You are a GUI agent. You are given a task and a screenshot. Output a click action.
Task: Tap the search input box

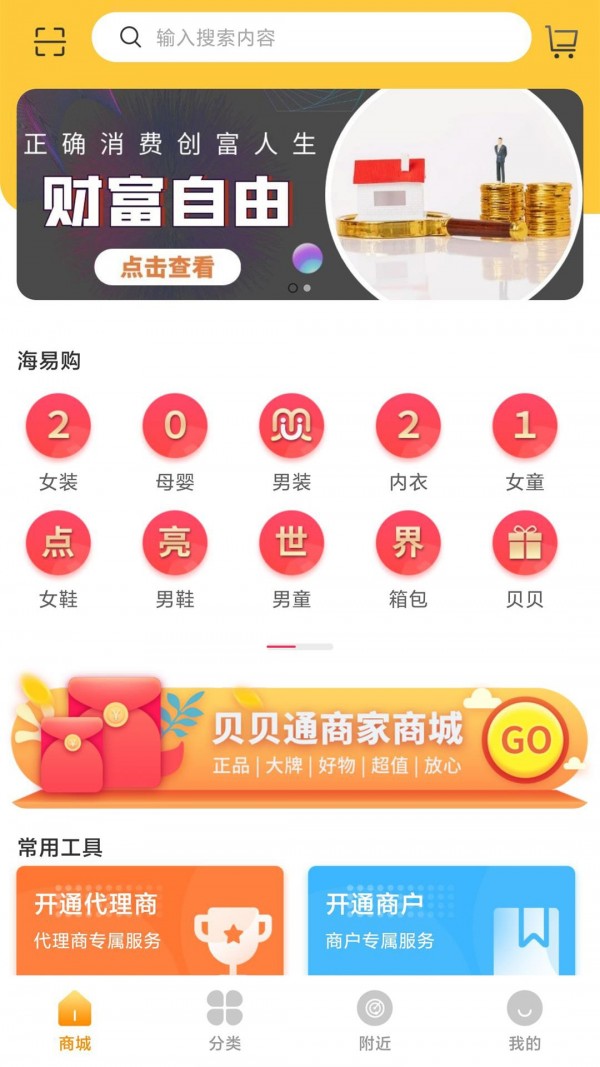[310, 38]
